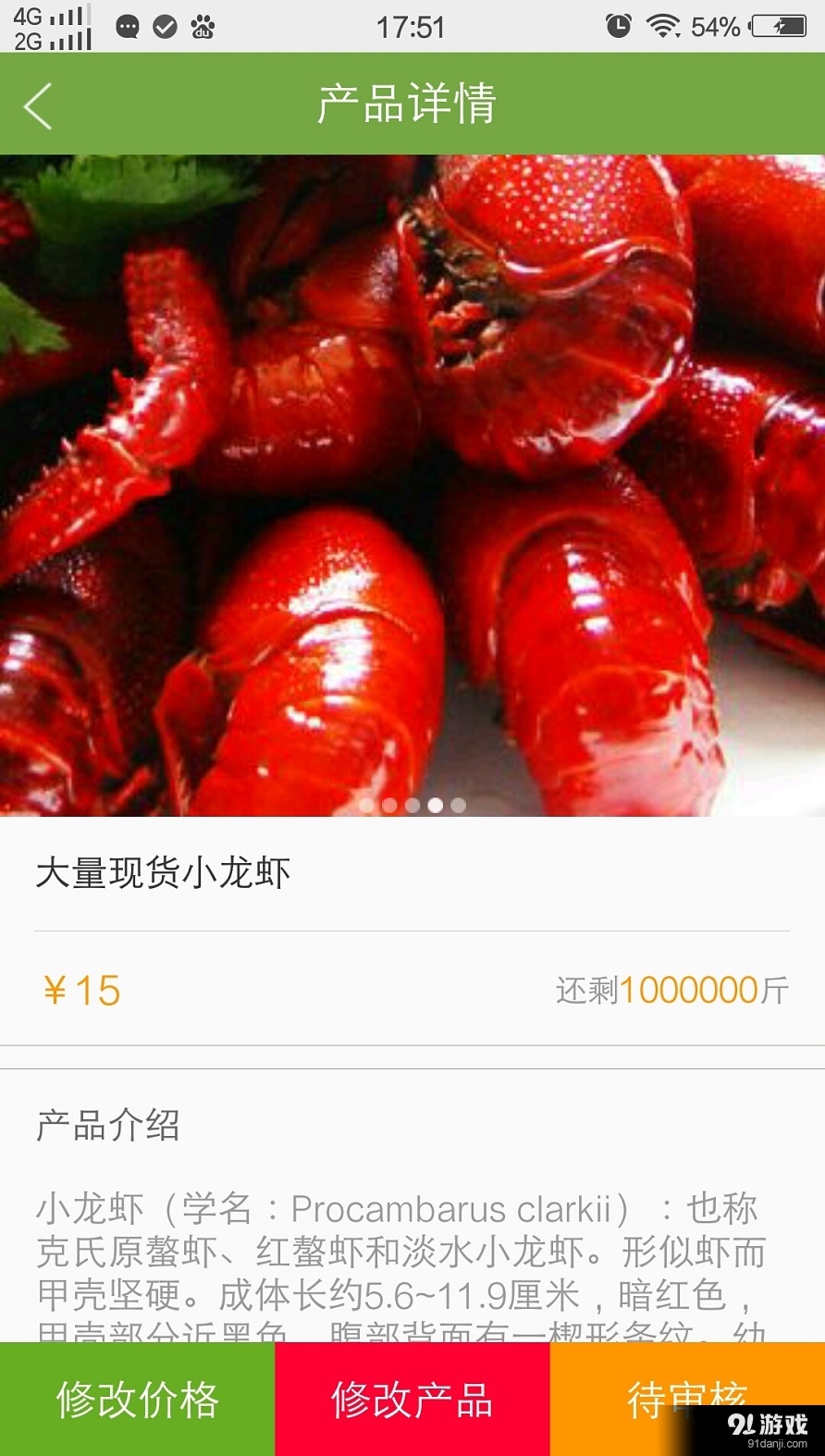
Task: Tap the highlighted fourth carousel dot
Action: click(436, 805)
